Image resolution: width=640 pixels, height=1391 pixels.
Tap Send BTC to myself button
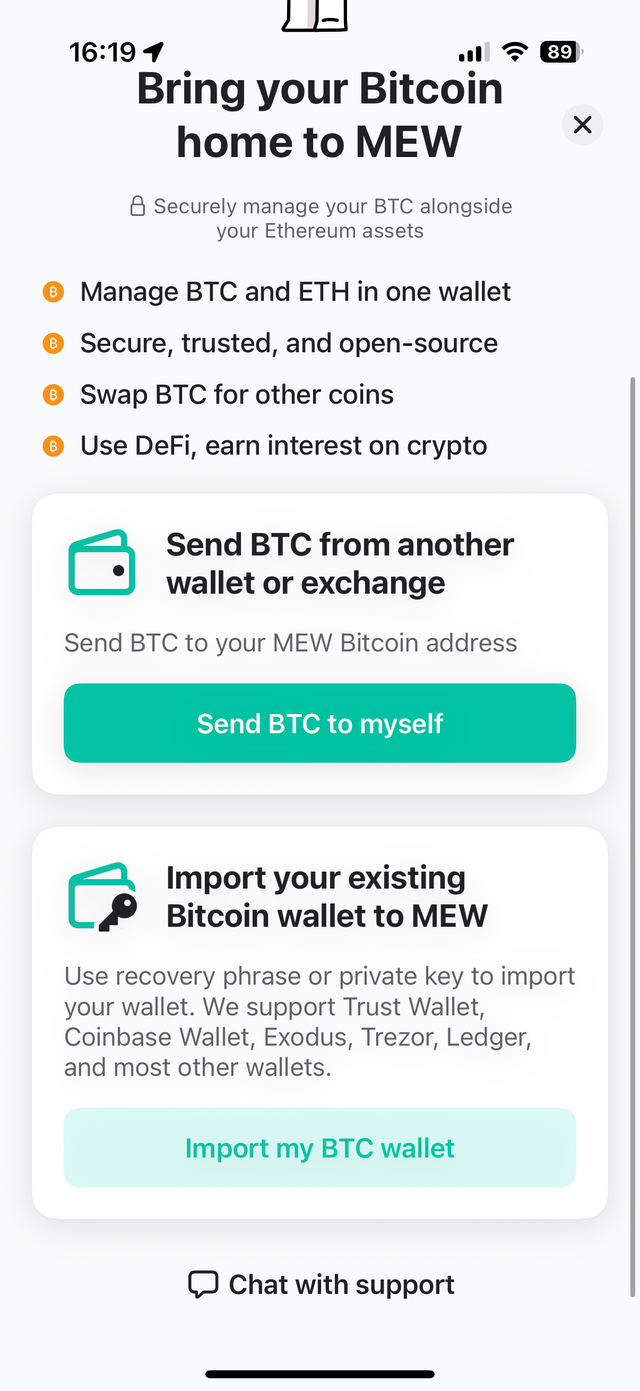[320, 723]
